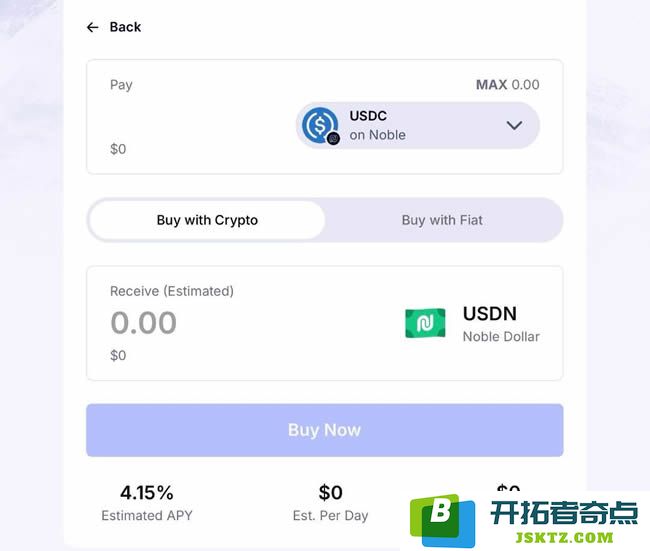The height and width of the screenshot is (551, 650).
Task: Switch to Buy with Fiat
Action: pos(442,220)
